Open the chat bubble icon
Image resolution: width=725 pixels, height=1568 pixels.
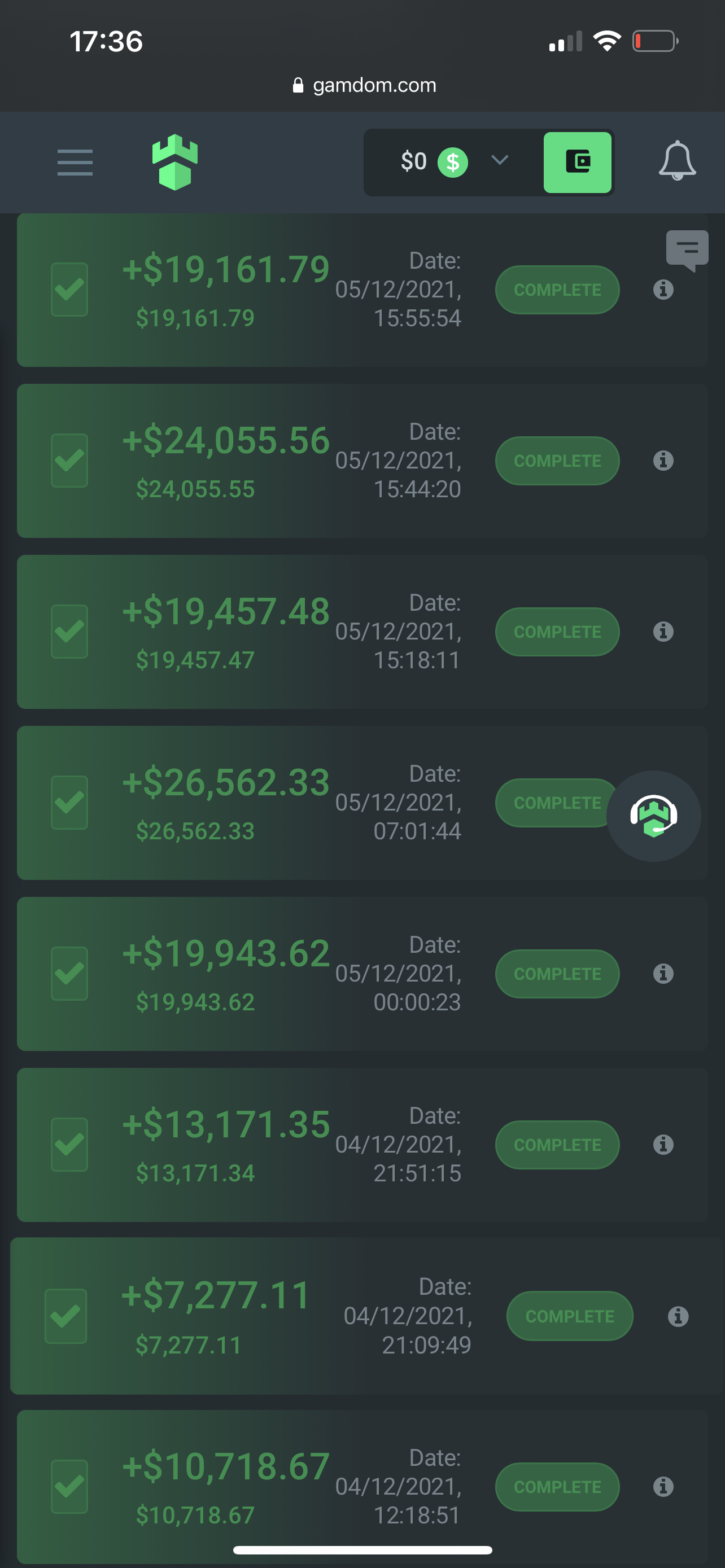687,249
